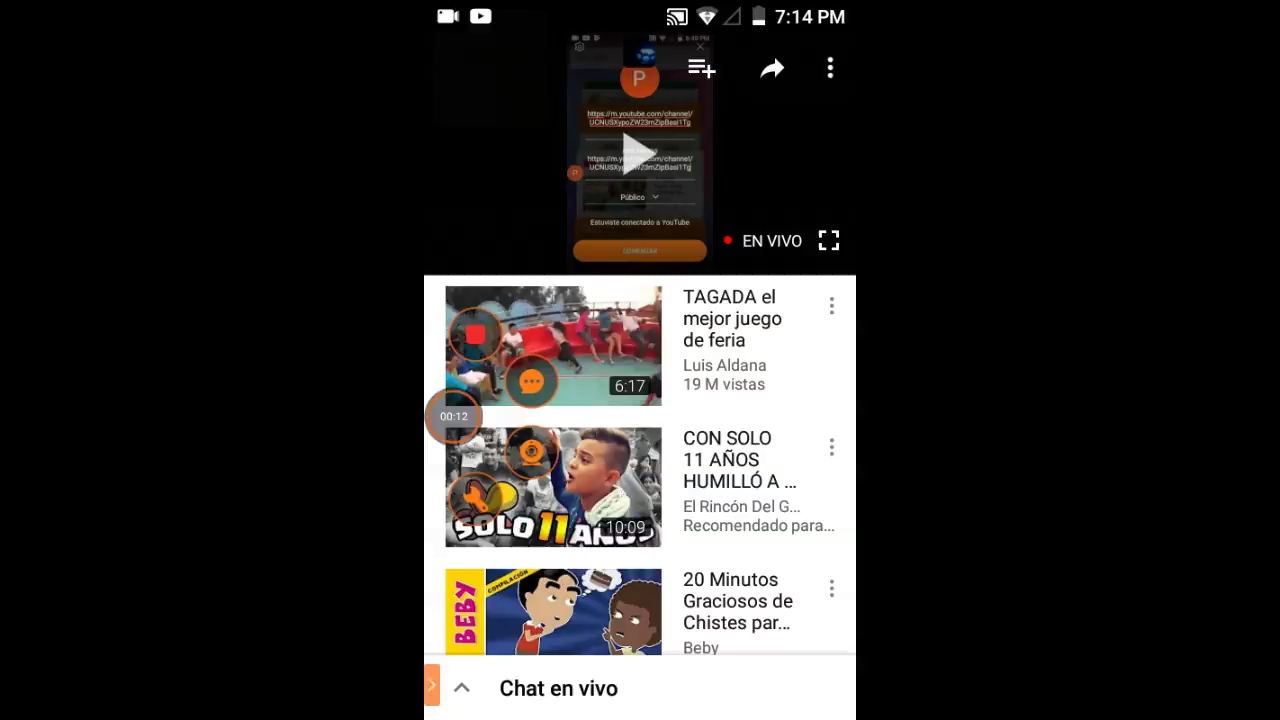Open options for the TAGADA video

click(x=831, y=307)
